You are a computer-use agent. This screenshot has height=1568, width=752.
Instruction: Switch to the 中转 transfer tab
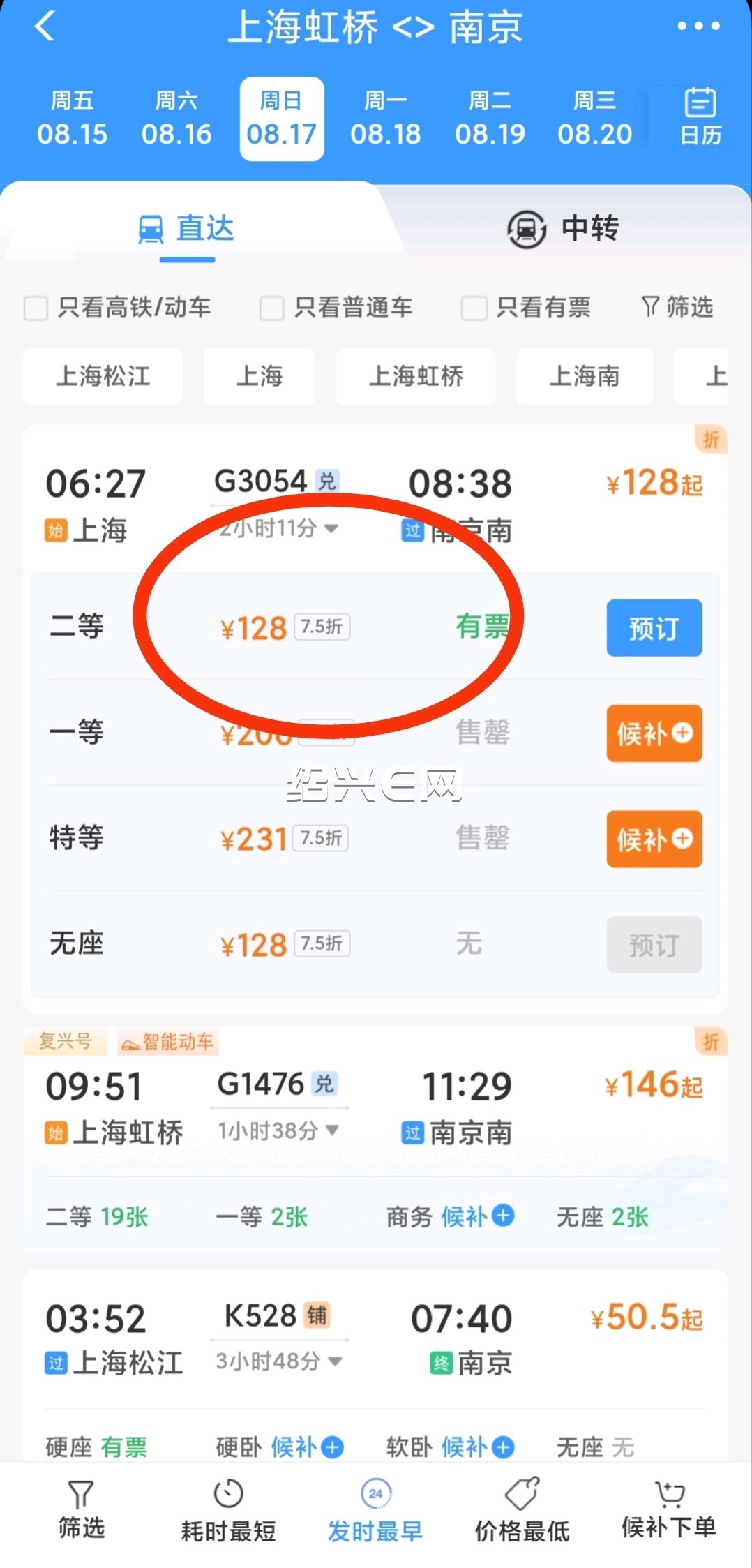click(563, 229)
